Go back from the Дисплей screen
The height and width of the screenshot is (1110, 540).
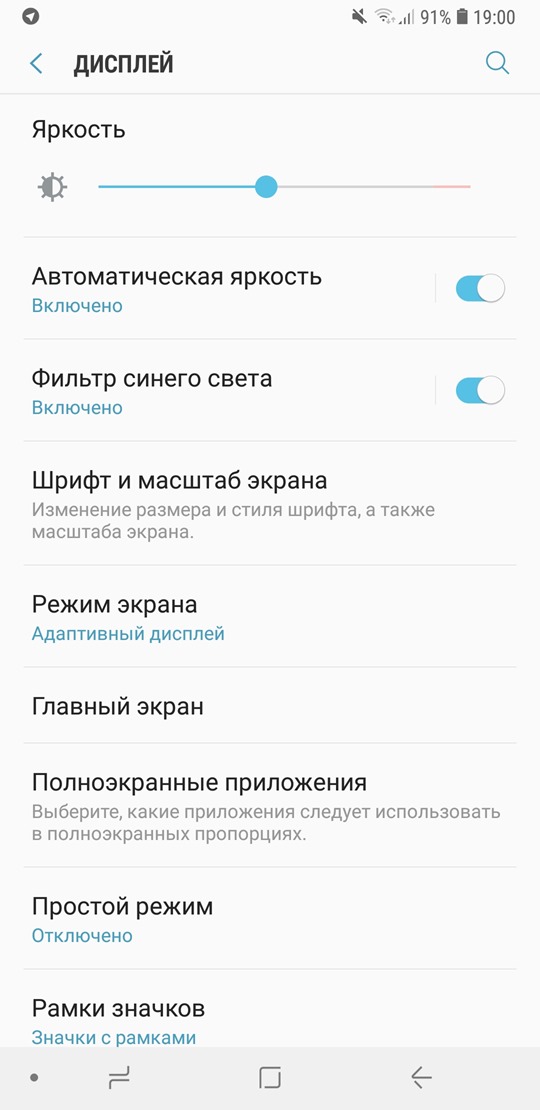pyautogui.click(x=36, y=64)
